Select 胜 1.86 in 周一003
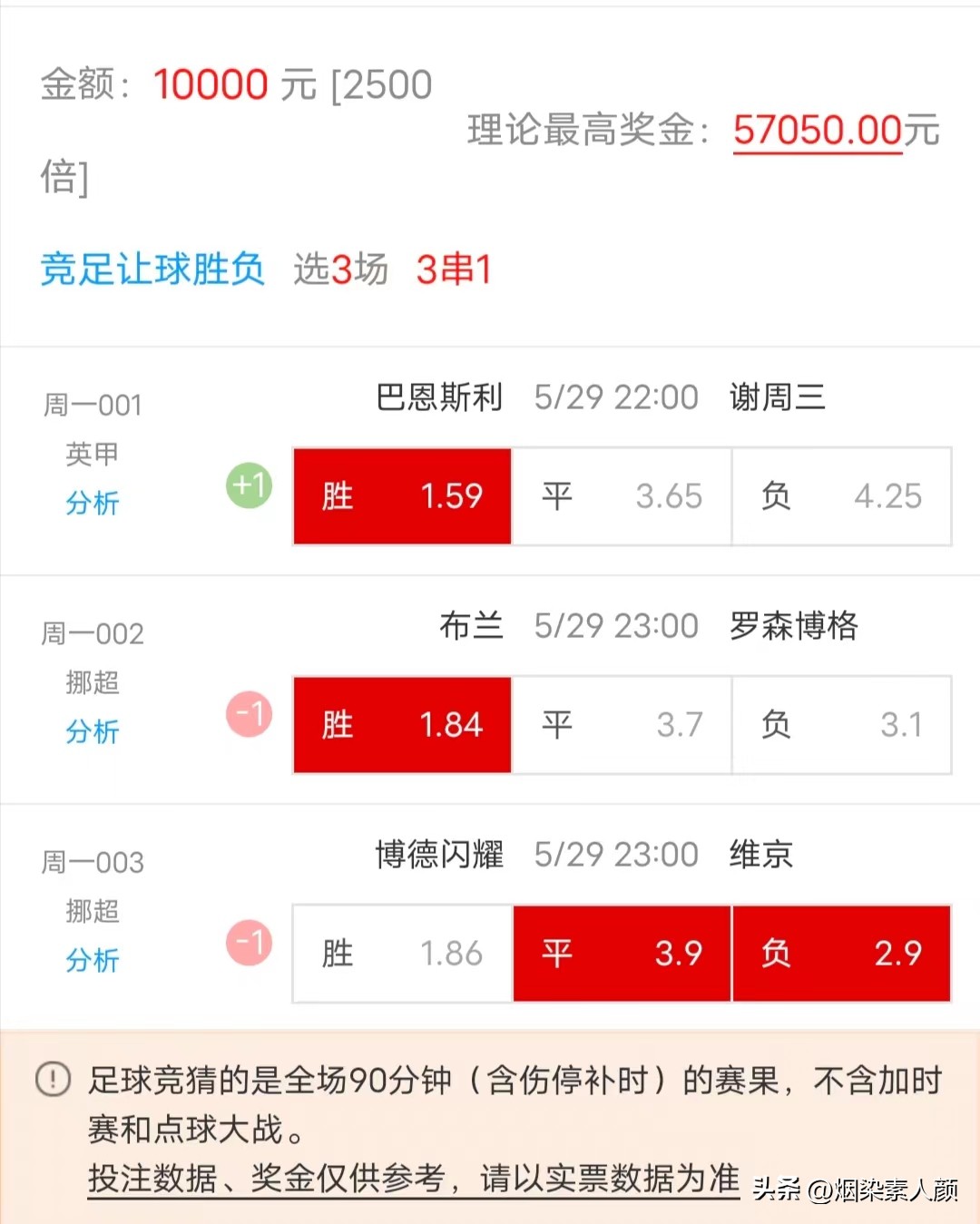Viewport: 980px width, 1224px height. coord(399,954)
